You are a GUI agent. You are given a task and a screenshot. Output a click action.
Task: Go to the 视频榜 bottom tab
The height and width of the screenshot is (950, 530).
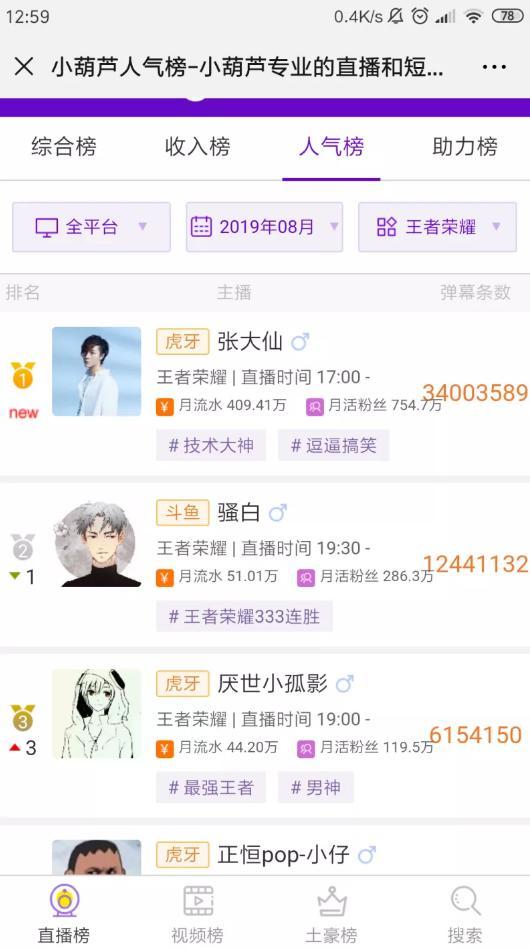coord(197,913)
